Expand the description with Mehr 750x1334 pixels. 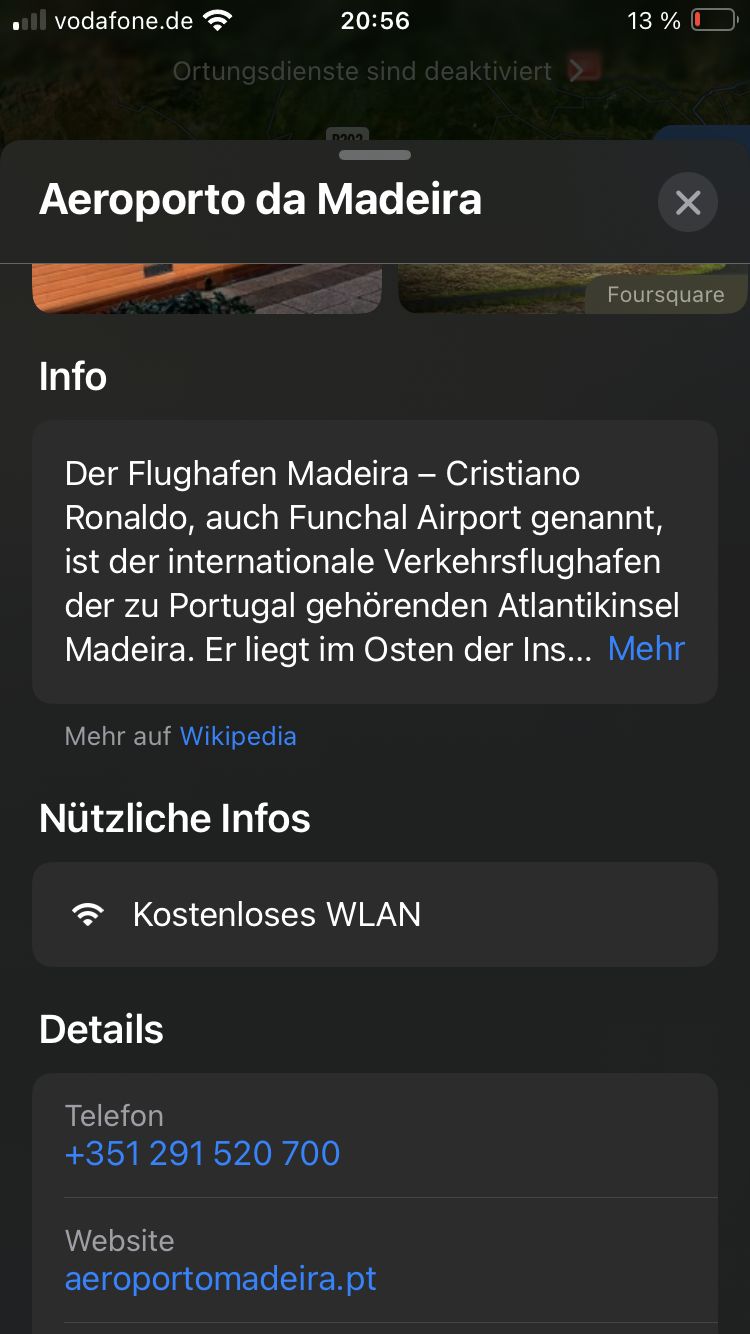click(x=646, y=649)
